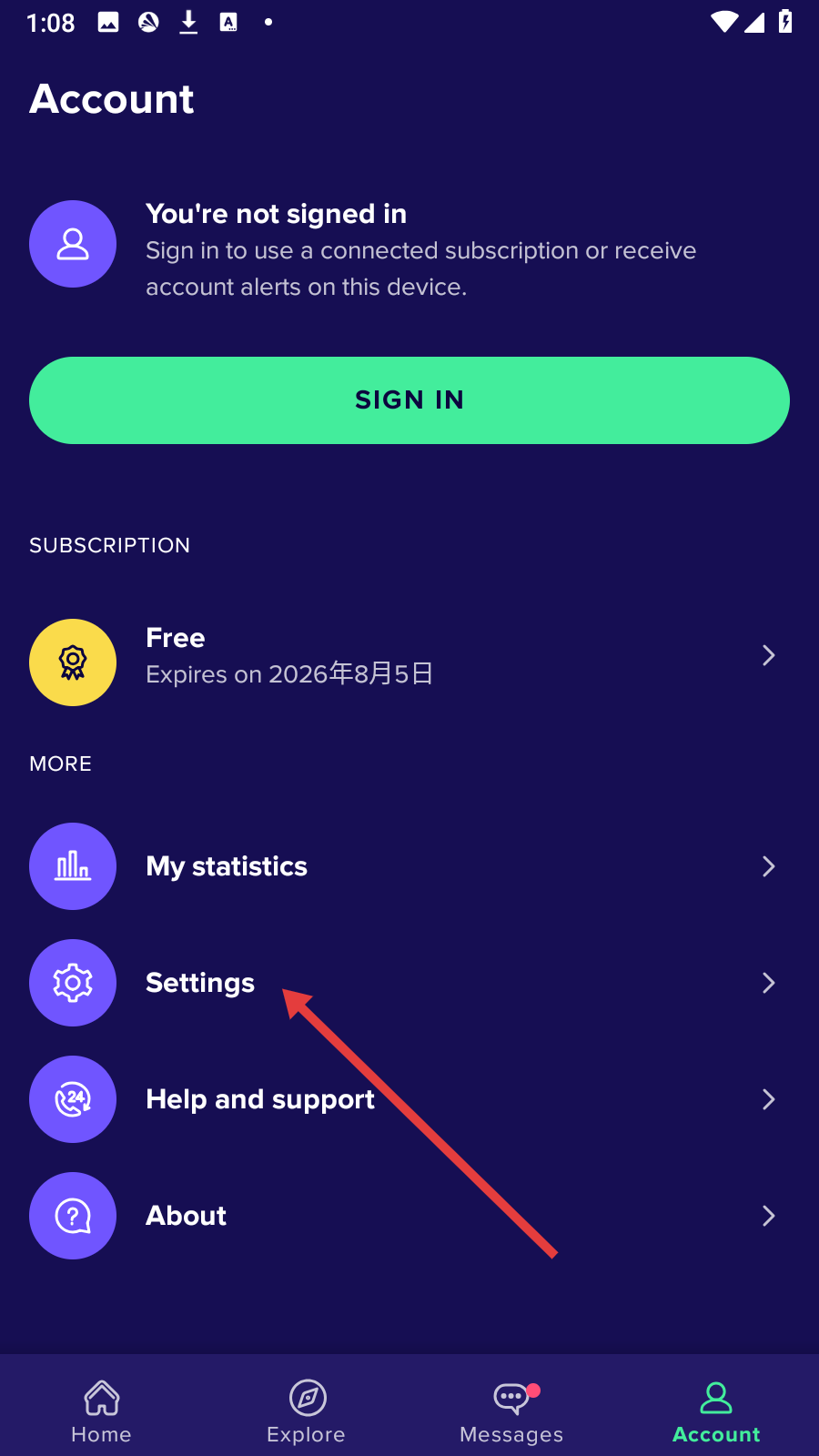Switch to the Explore tab
Image resolution: width=819 pixels, height=1456 pixels.
coord(307,1409)
